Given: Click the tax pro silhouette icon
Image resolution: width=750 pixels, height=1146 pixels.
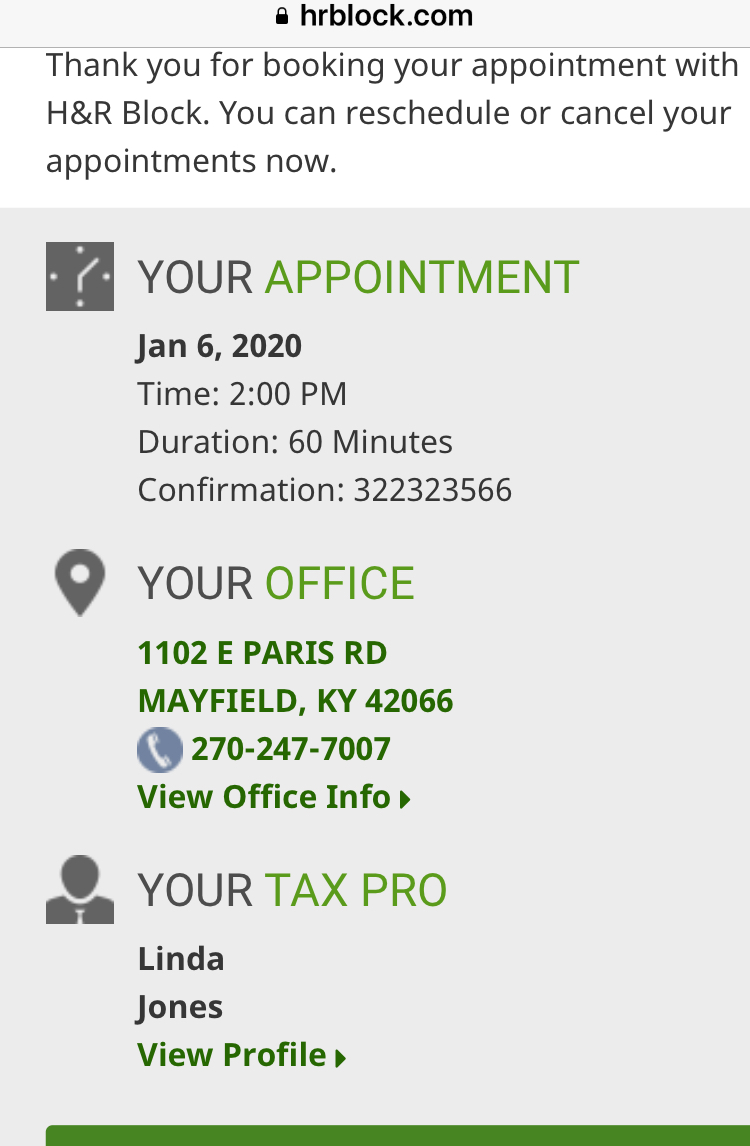Looking at the screenshot, I should [x=79, y=889].
